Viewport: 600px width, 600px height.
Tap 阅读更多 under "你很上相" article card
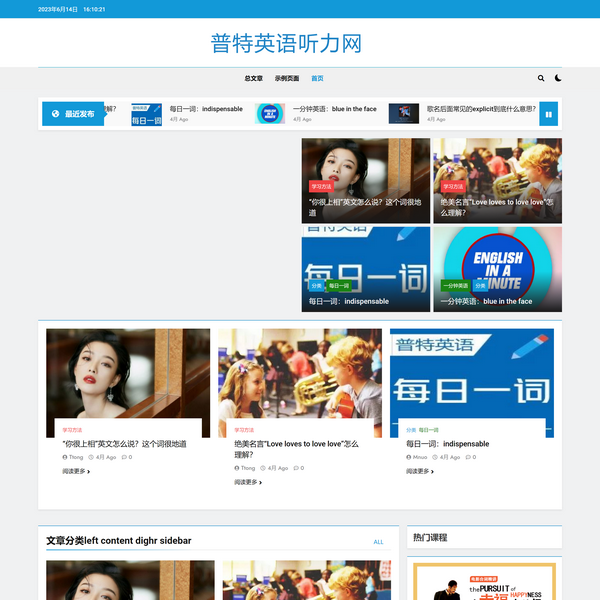pyautogui.click(x=76, y=471)
